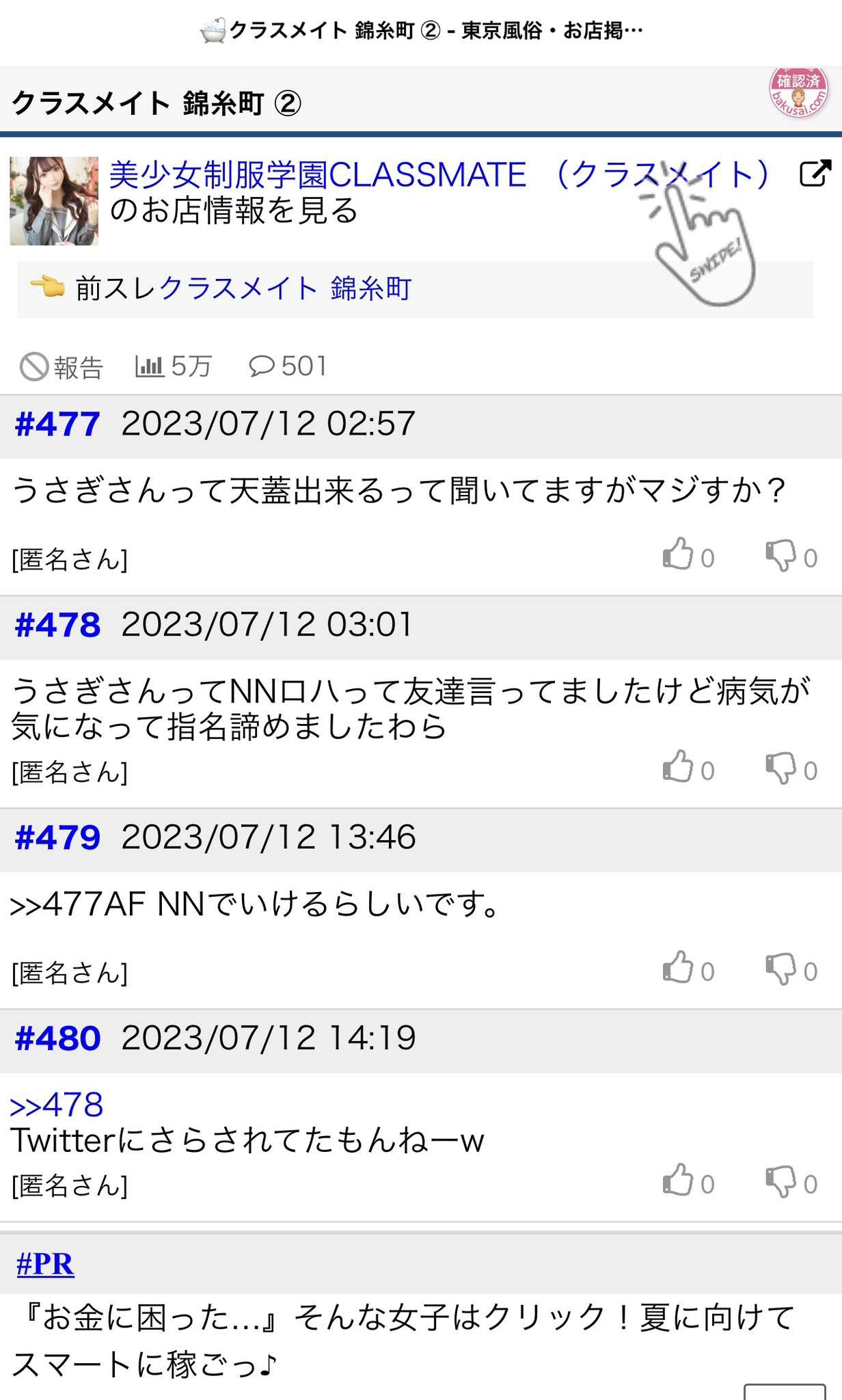The height and width of the screenshot is (1400, 842).
Task: Follow the >>478 reply anchor
Action: tap(57, 1105)
